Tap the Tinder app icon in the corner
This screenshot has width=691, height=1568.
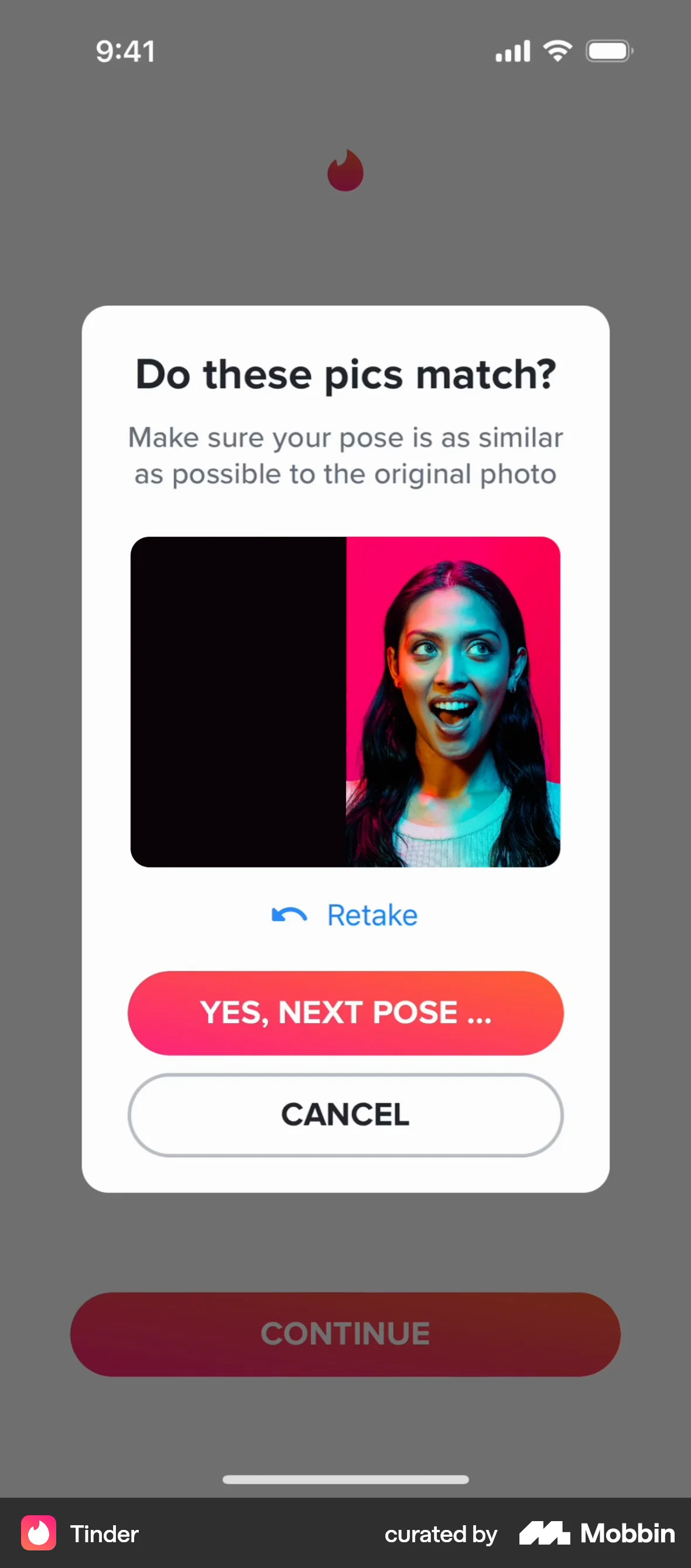pos(38,1534)
